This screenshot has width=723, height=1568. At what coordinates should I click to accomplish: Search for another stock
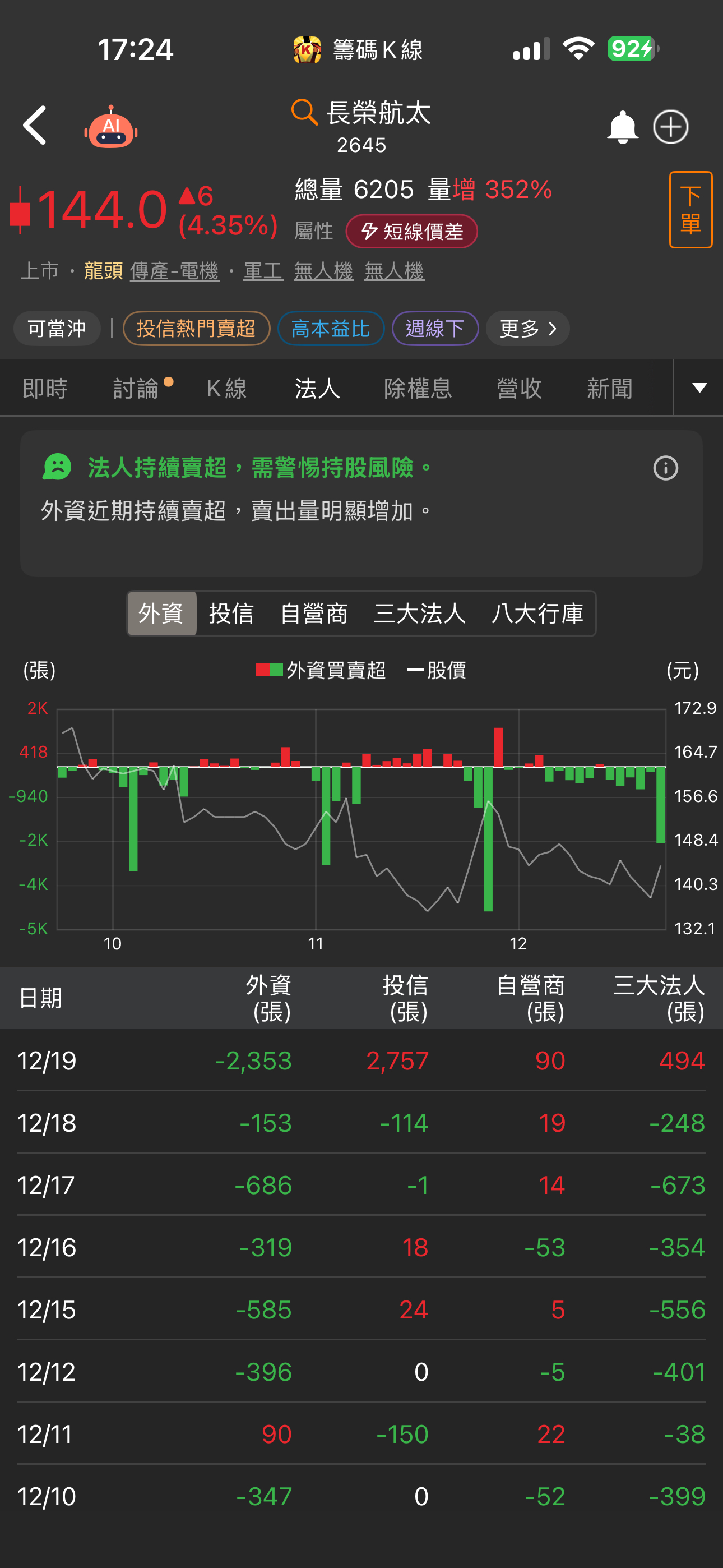tap(305, 113)
